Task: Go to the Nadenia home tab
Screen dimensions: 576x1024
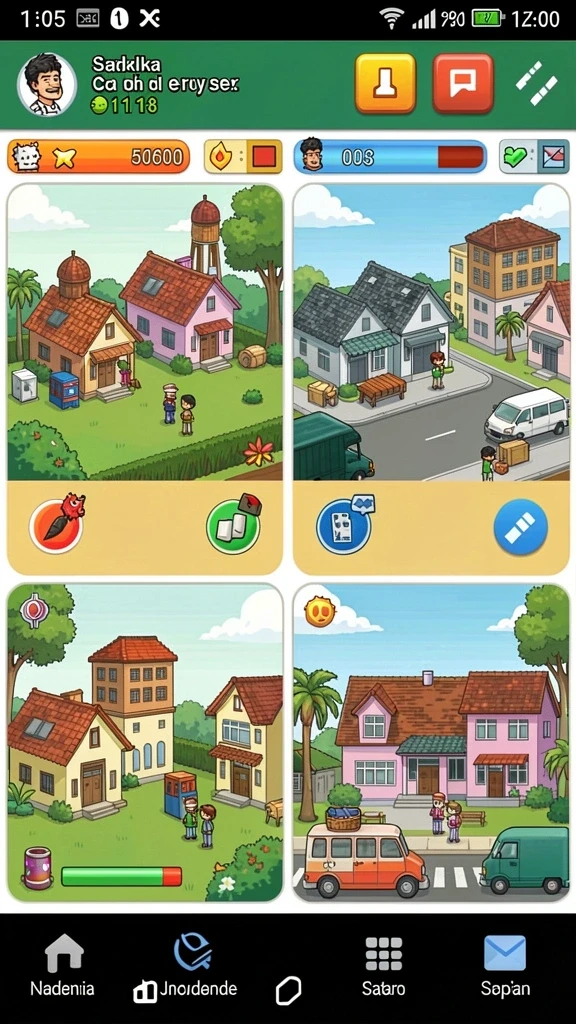Action: [63, 967]
